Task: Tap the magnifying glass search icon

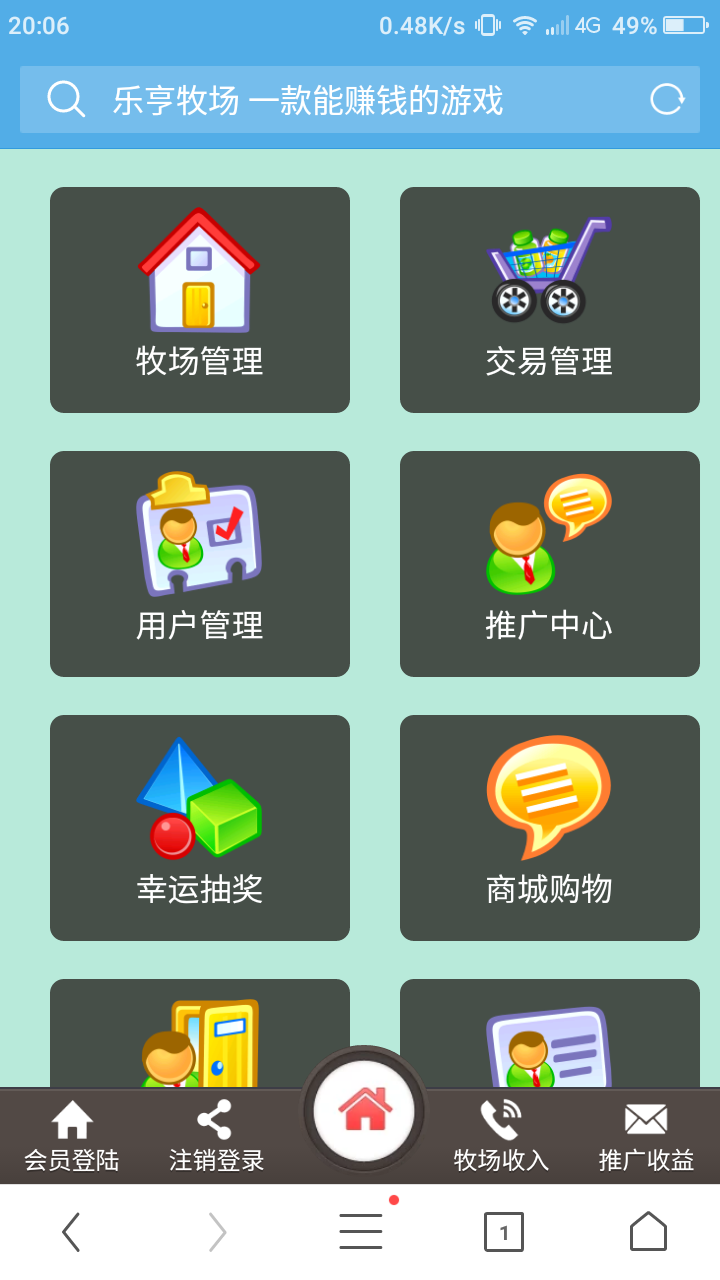Action: pyautogui.click(x=64, y=99)
